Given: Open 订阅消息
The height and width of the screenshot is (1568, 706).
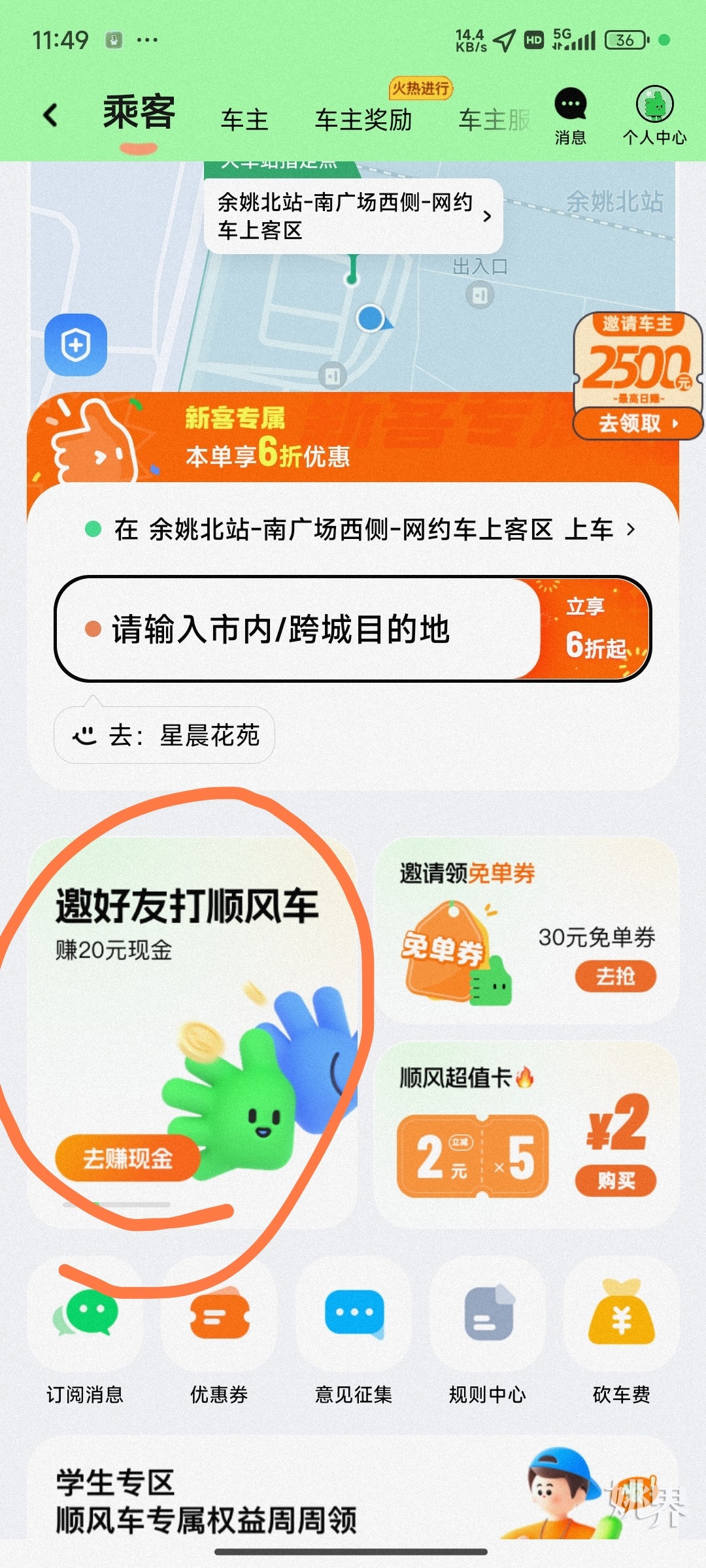Looking at the screenshot, I should (85, 1333).
